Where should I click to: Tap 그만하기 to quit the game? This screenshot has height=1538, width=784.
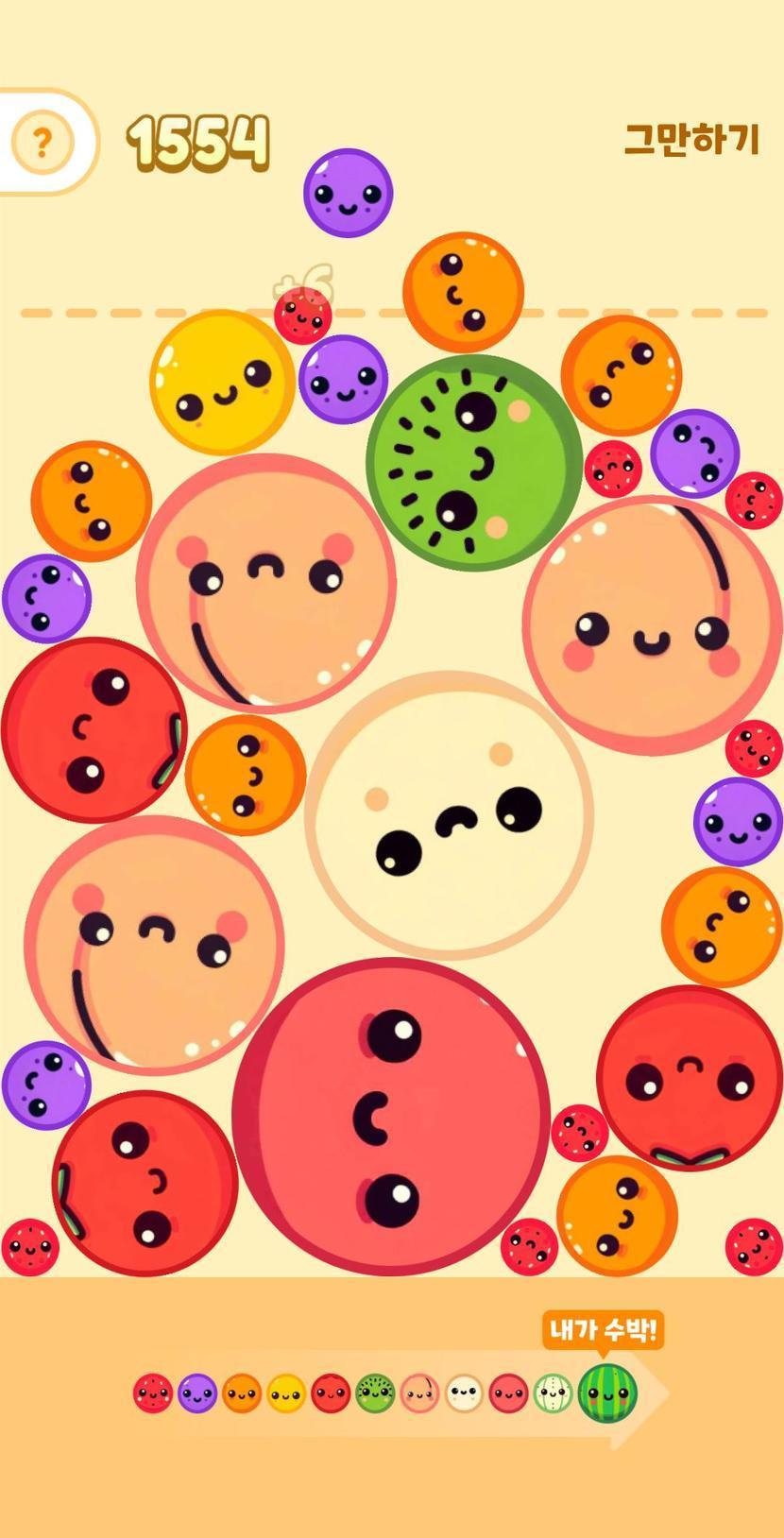click(691, 140)
